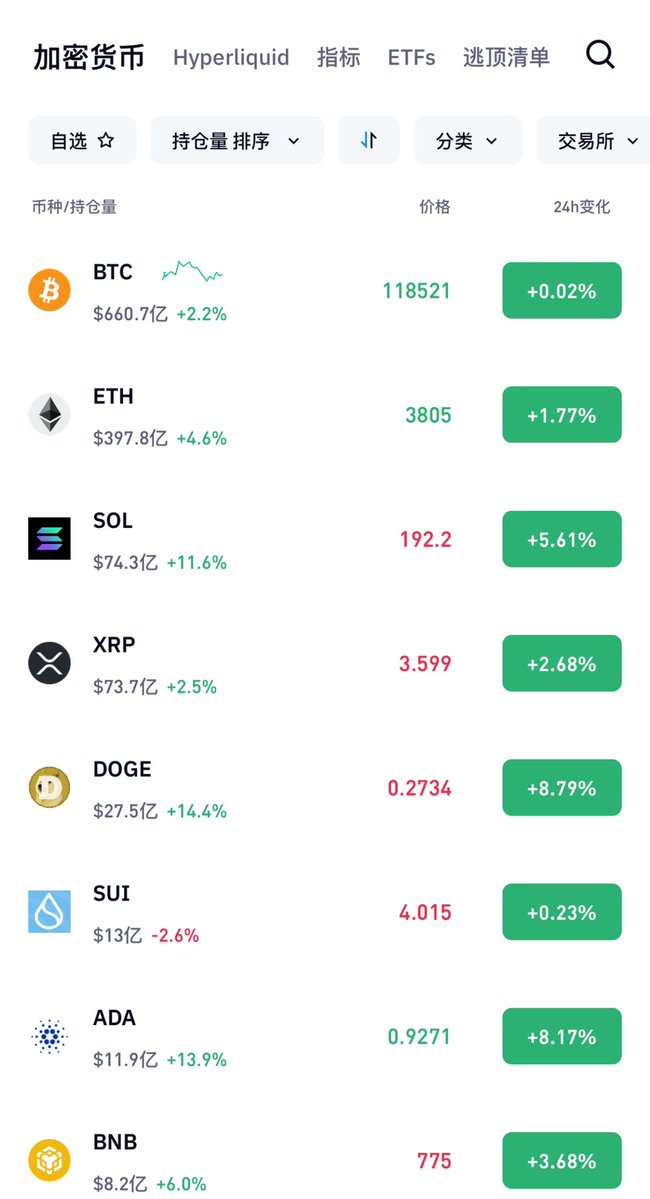Open the BTC row
Viewport: 650px width, 1199px height.
(x=325, y=291)
